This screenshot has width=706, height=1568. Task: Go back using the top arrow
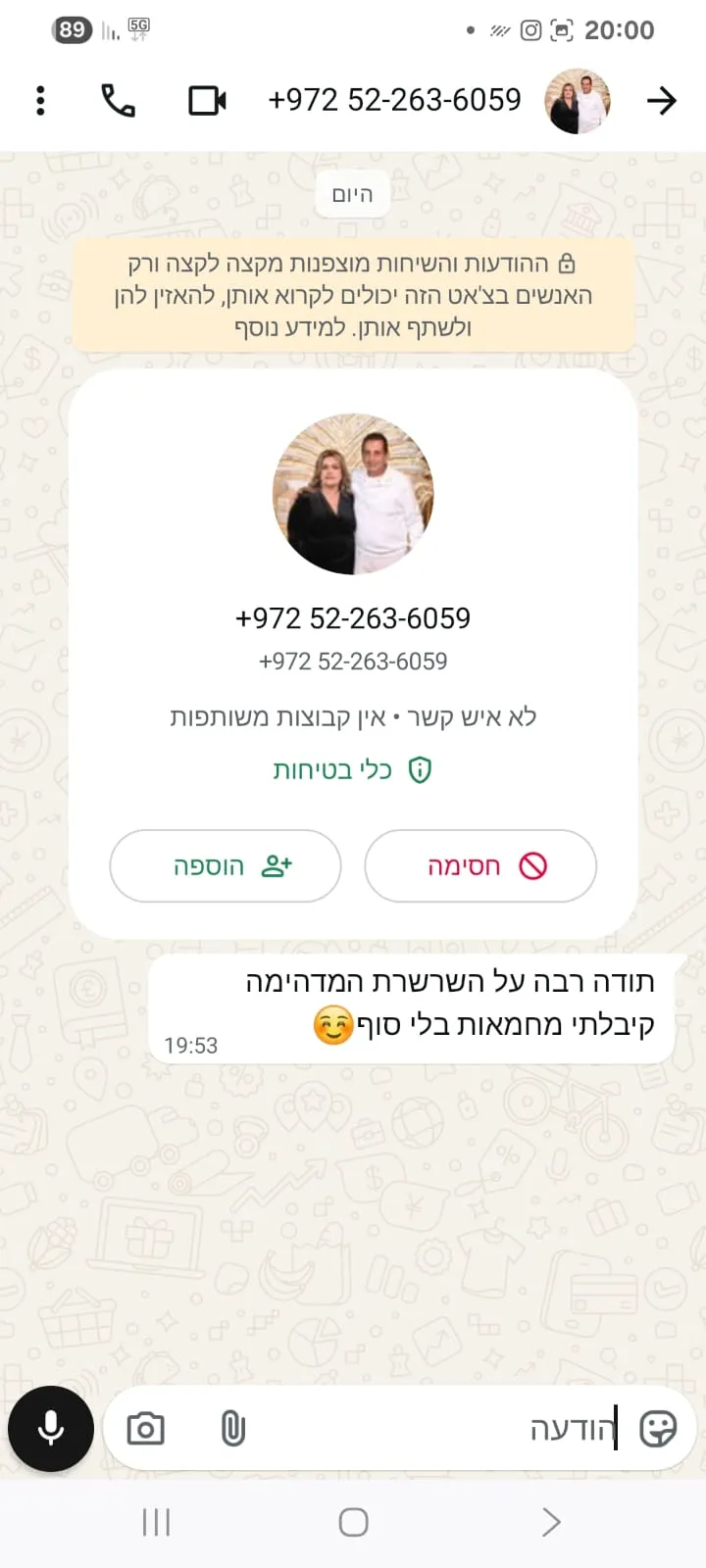click(x=662, y=100)
